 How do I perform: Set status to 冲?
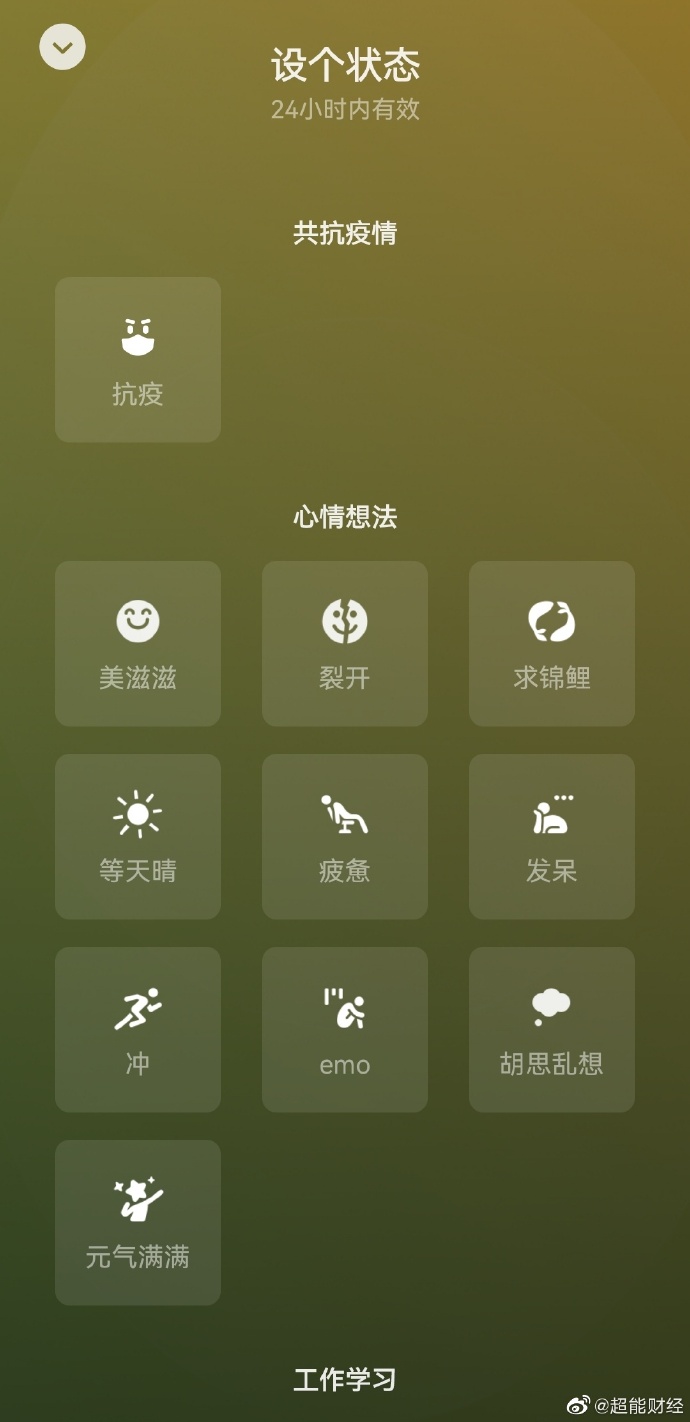click(x=138, y=1030)
